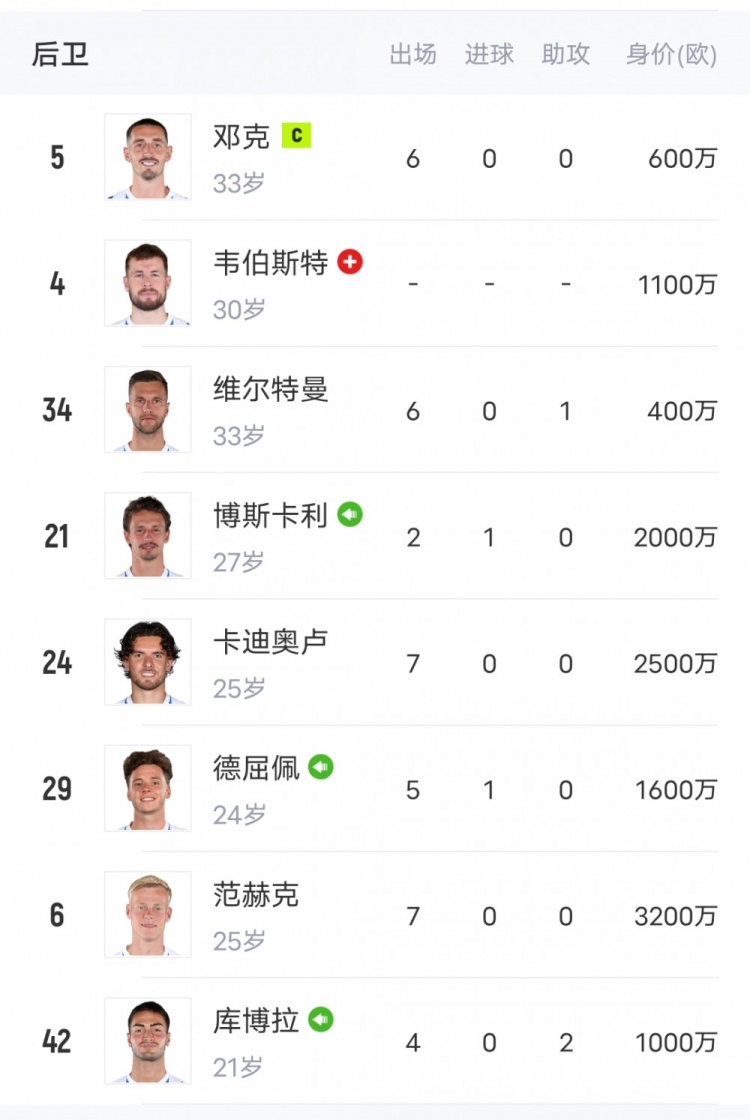Open player profile for 邓克
750x1120 pixels.
click(x=241, y=137)
